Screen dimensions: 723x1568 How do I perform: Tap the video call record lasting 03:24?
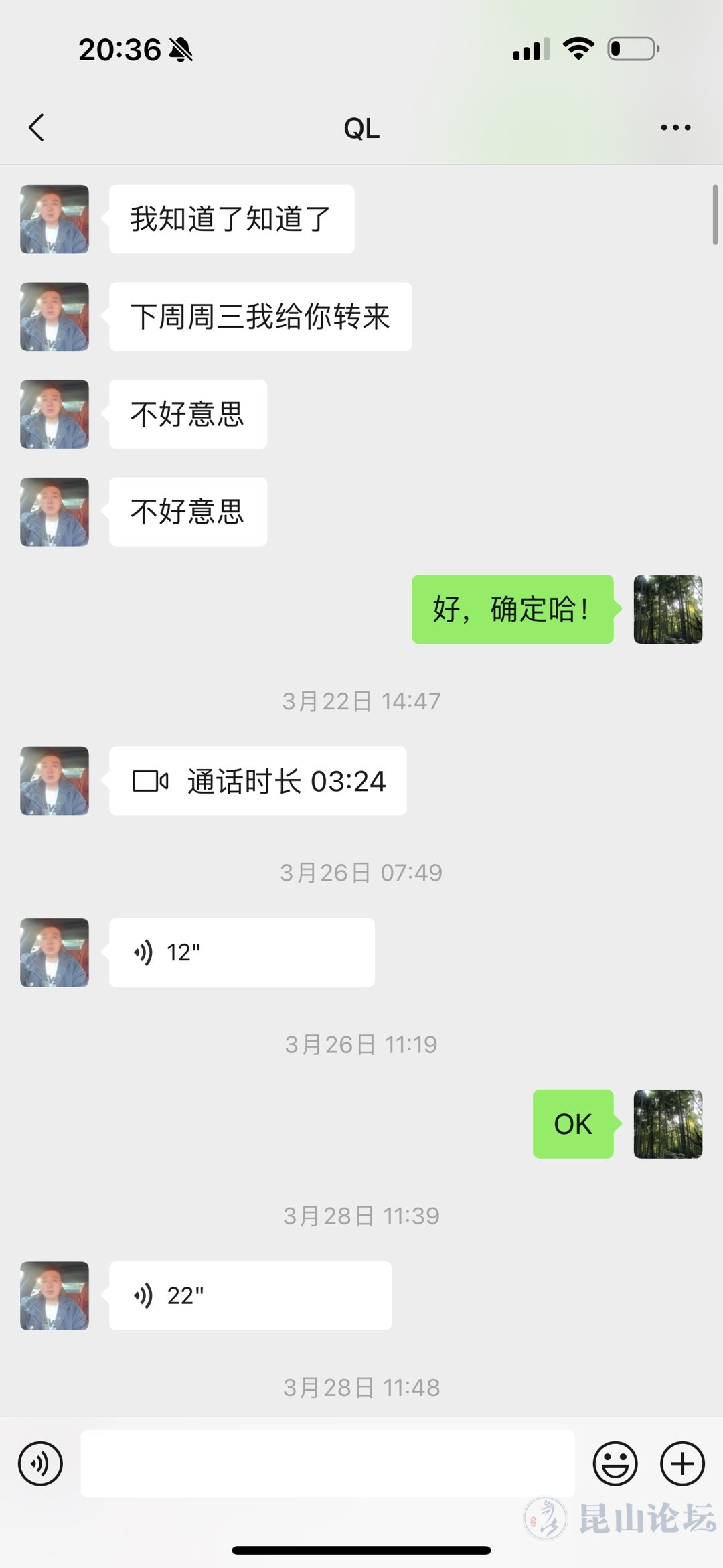pos(258,781)
